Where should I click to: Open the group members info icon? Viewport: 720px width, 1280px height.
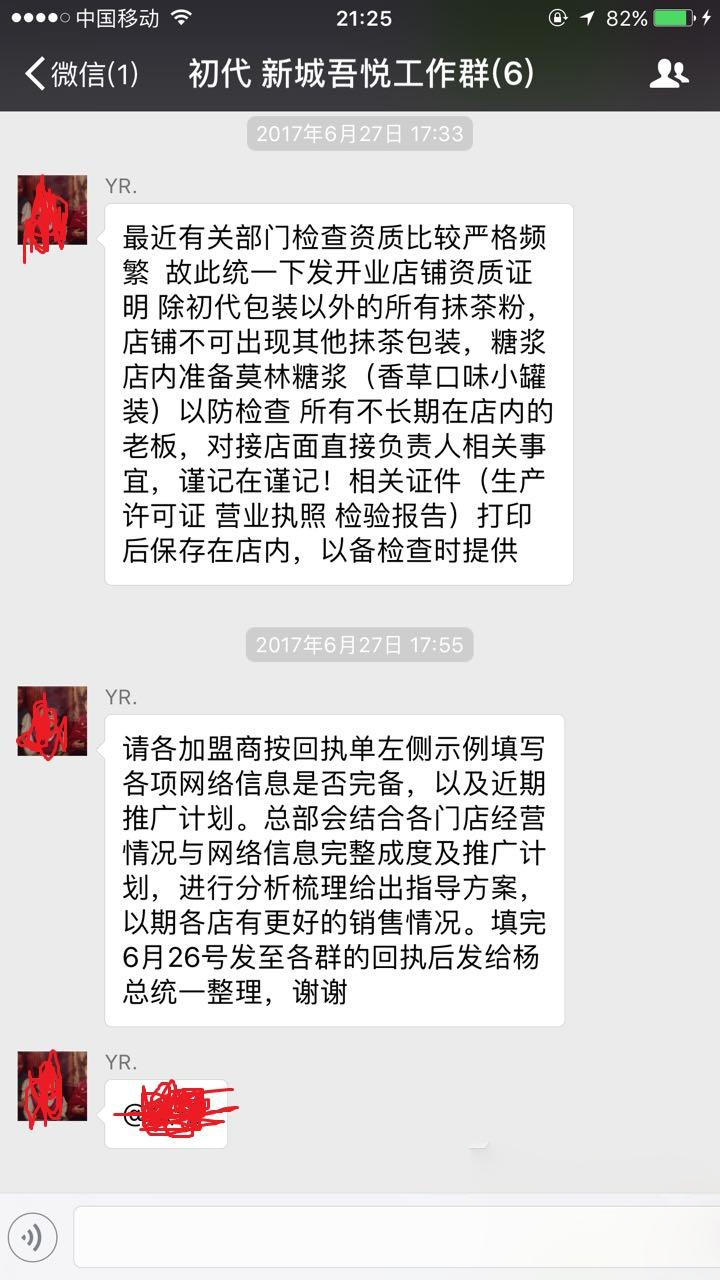point(668,74)
